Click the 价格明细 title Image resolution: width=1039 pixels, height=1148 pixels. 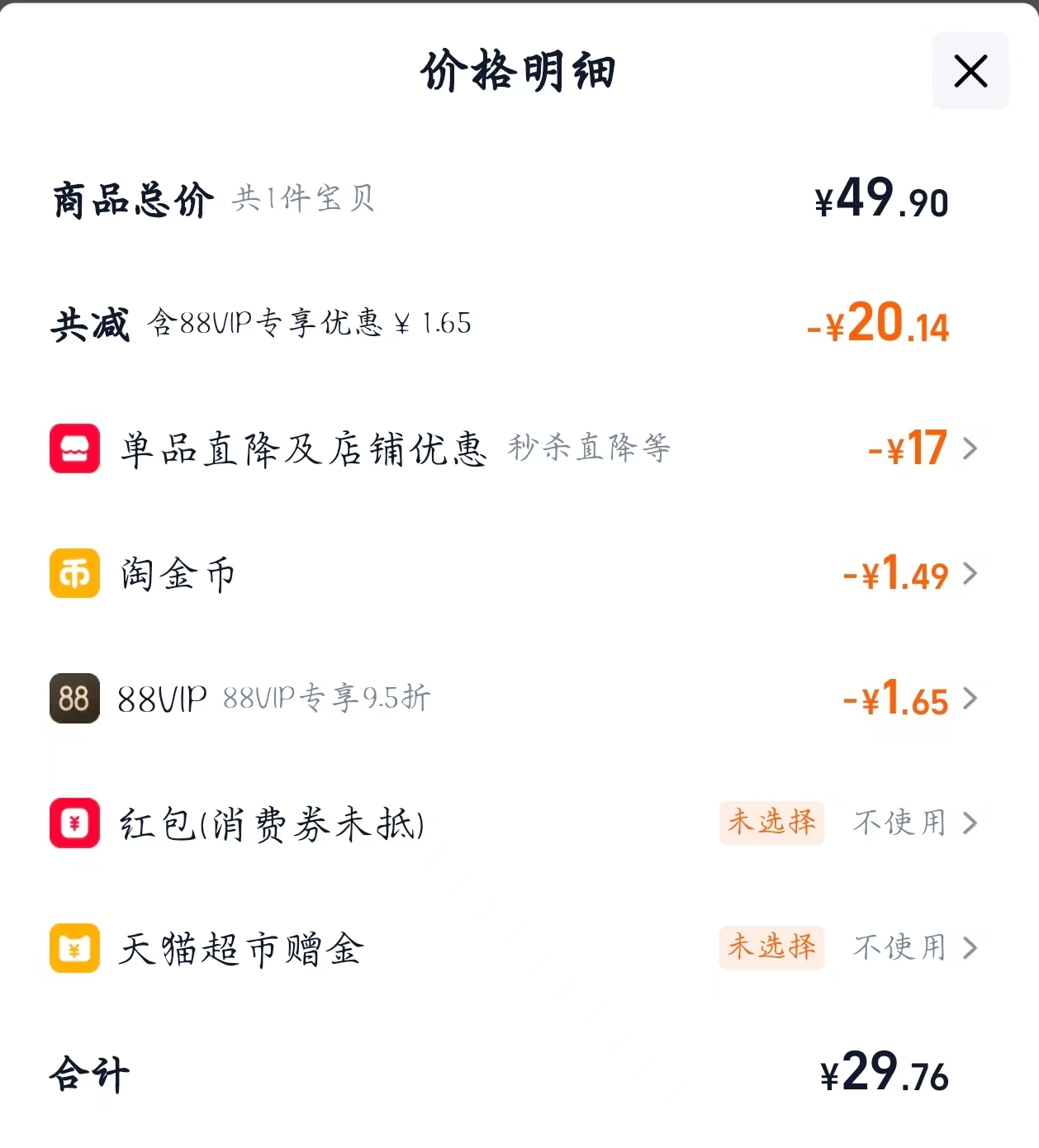pos(519,70)
